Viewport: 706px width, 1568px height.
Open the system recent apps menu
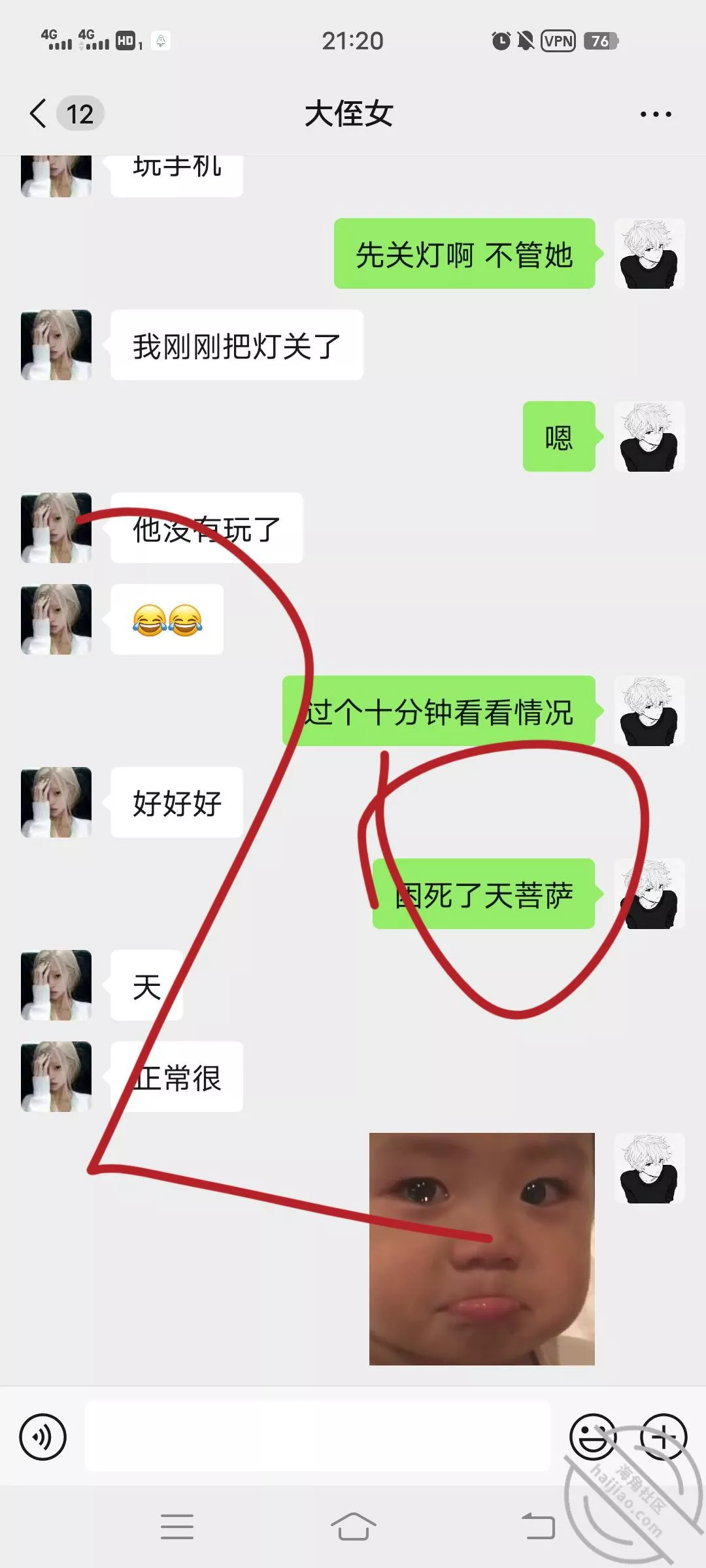coord(177,1527)
